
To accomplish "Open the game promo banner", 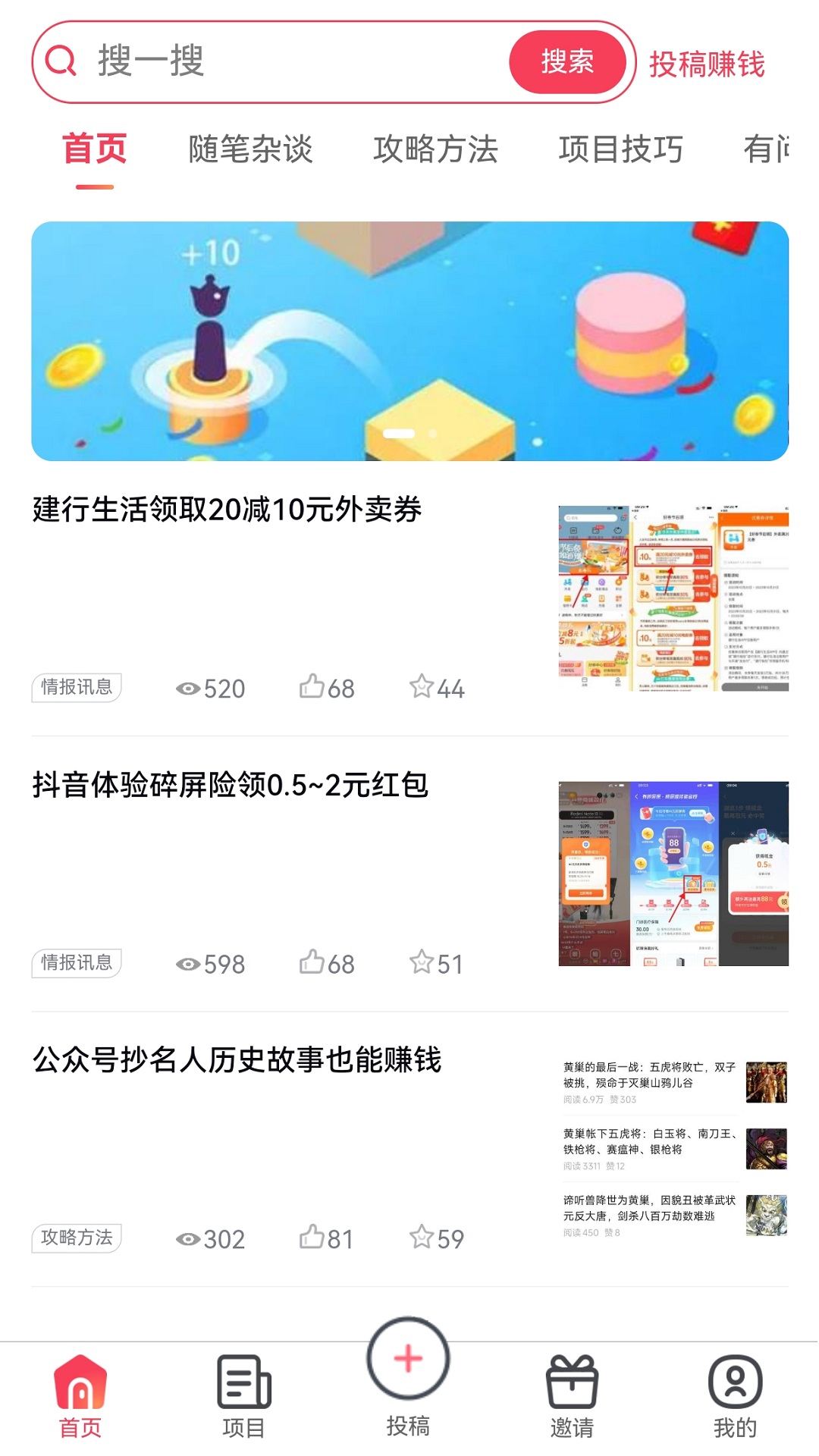I will pos(409,341).
